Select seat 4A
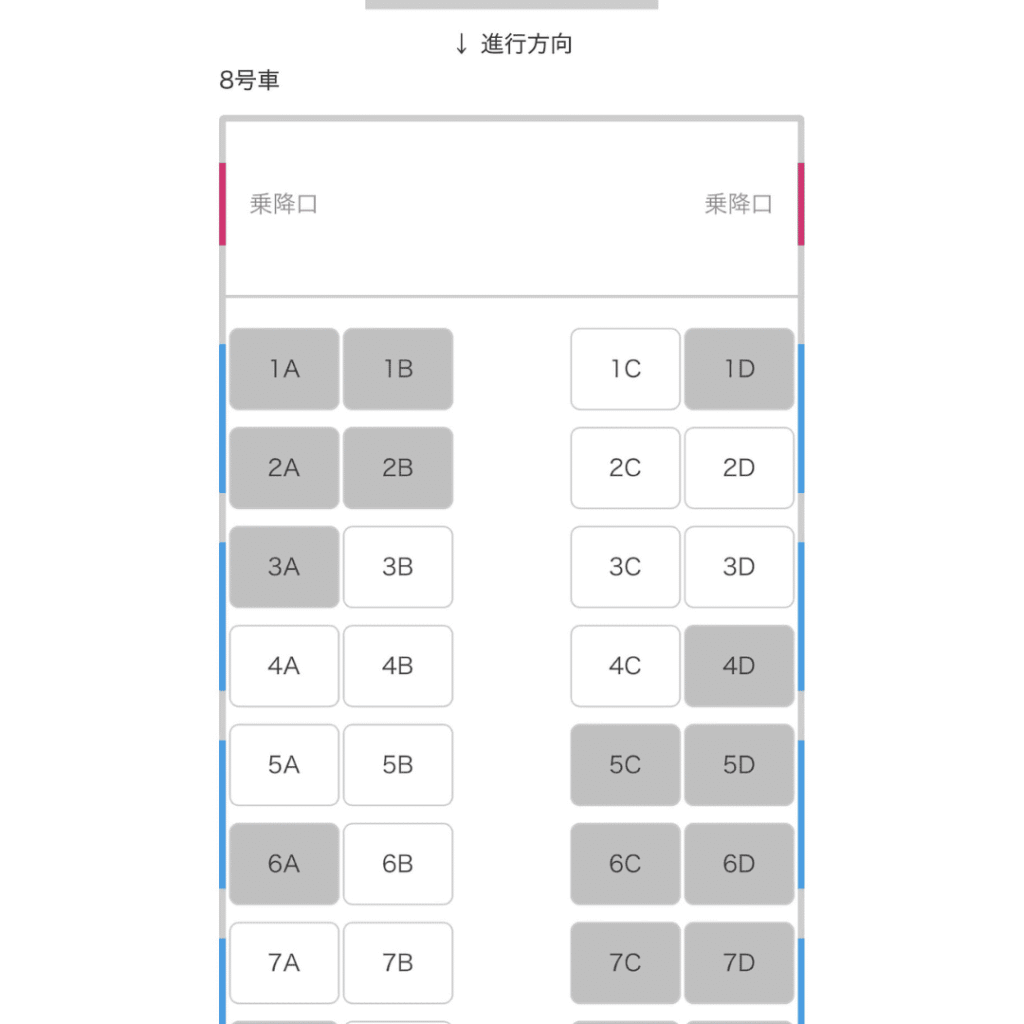1024x1024 pixels. [x=284, y=666]
